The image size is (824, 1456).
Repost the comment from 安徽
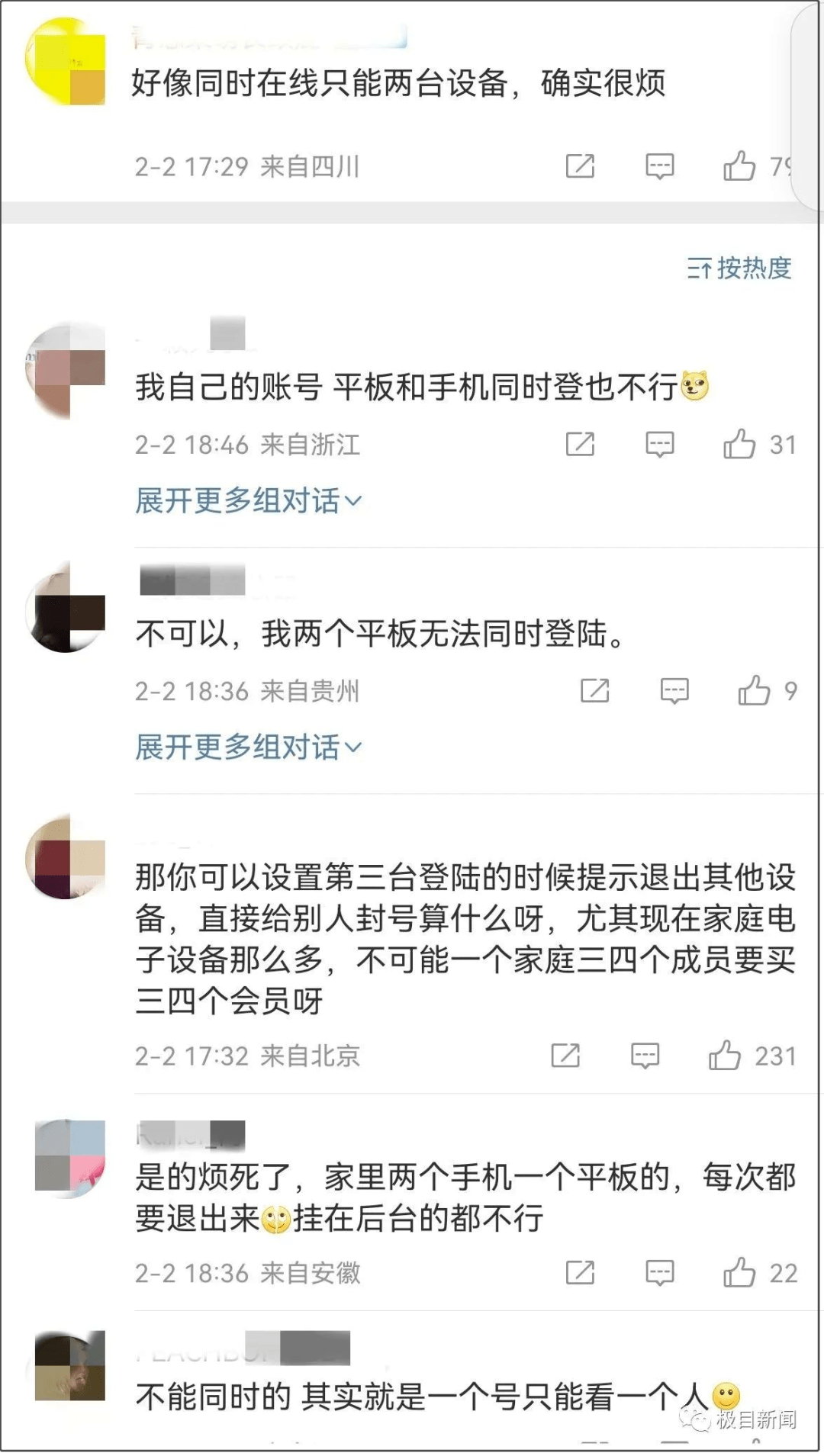click(580, 1272)
